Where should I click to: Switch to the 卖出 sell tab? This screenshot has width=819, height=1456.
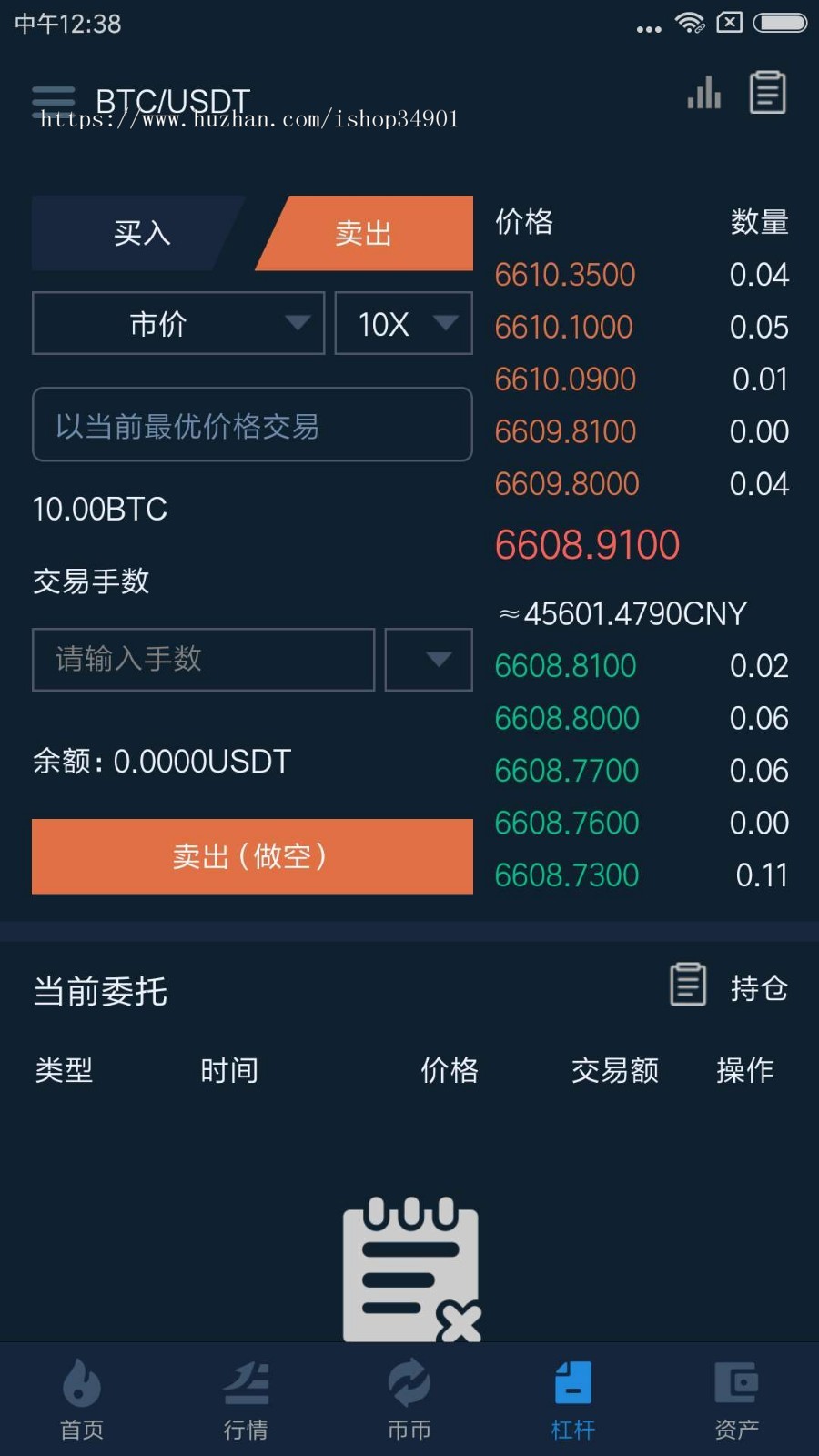tap(363, 233)
